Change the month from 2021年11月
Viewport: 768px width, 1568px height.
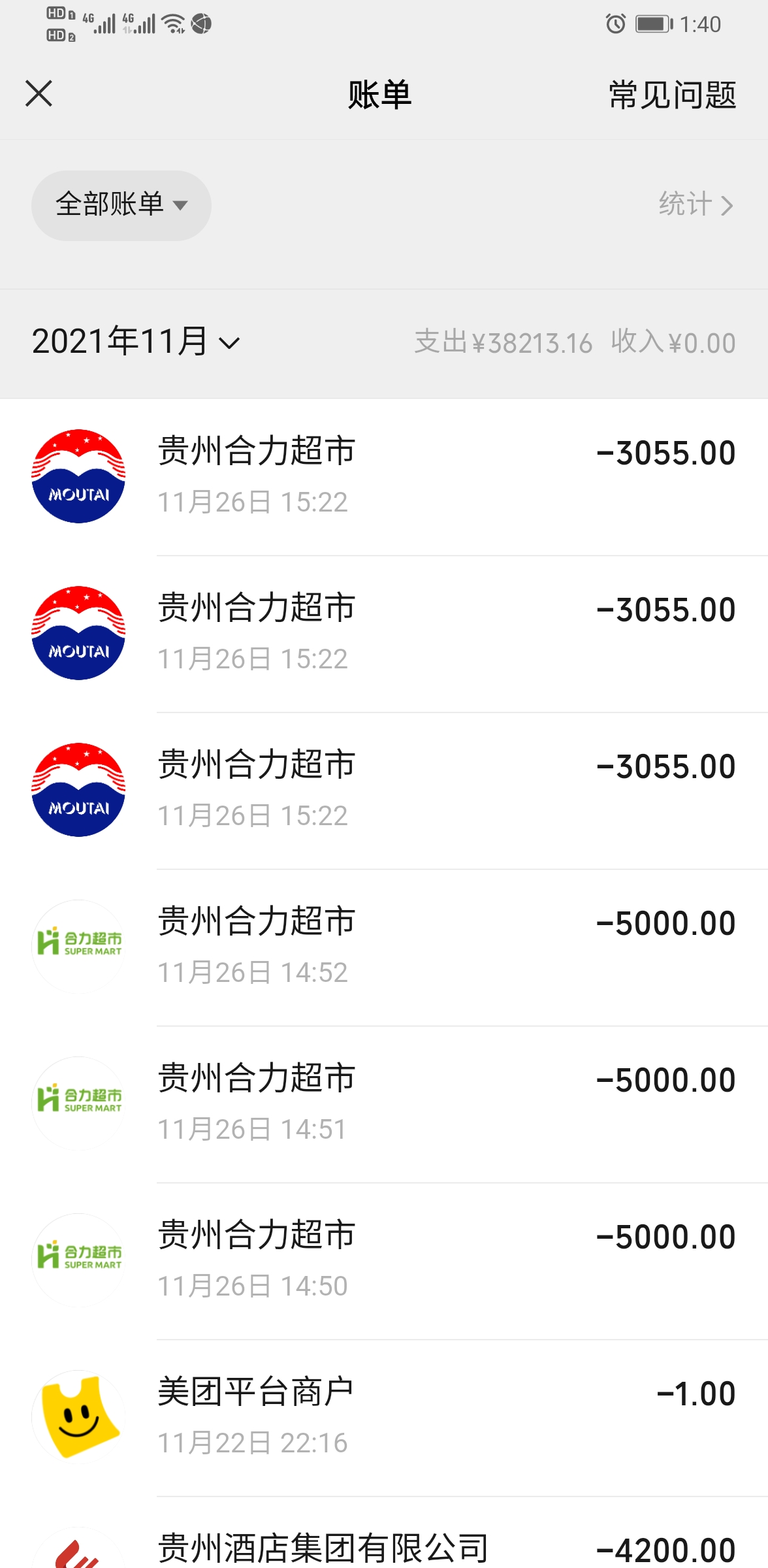tap(136, 342)
